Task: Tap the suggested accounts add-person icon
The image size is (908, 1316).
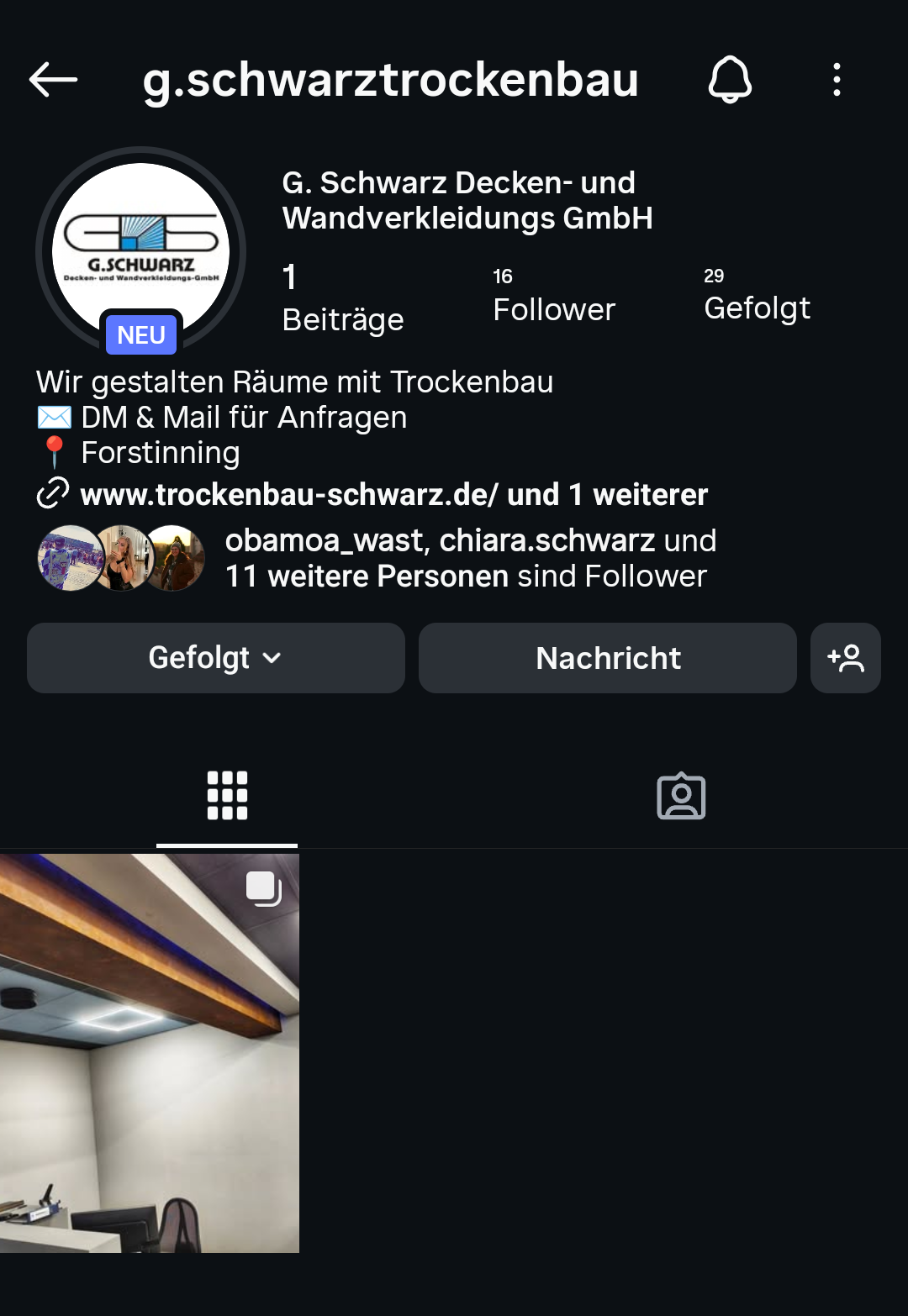Action: pyautogui.click(x=845, y=658)
